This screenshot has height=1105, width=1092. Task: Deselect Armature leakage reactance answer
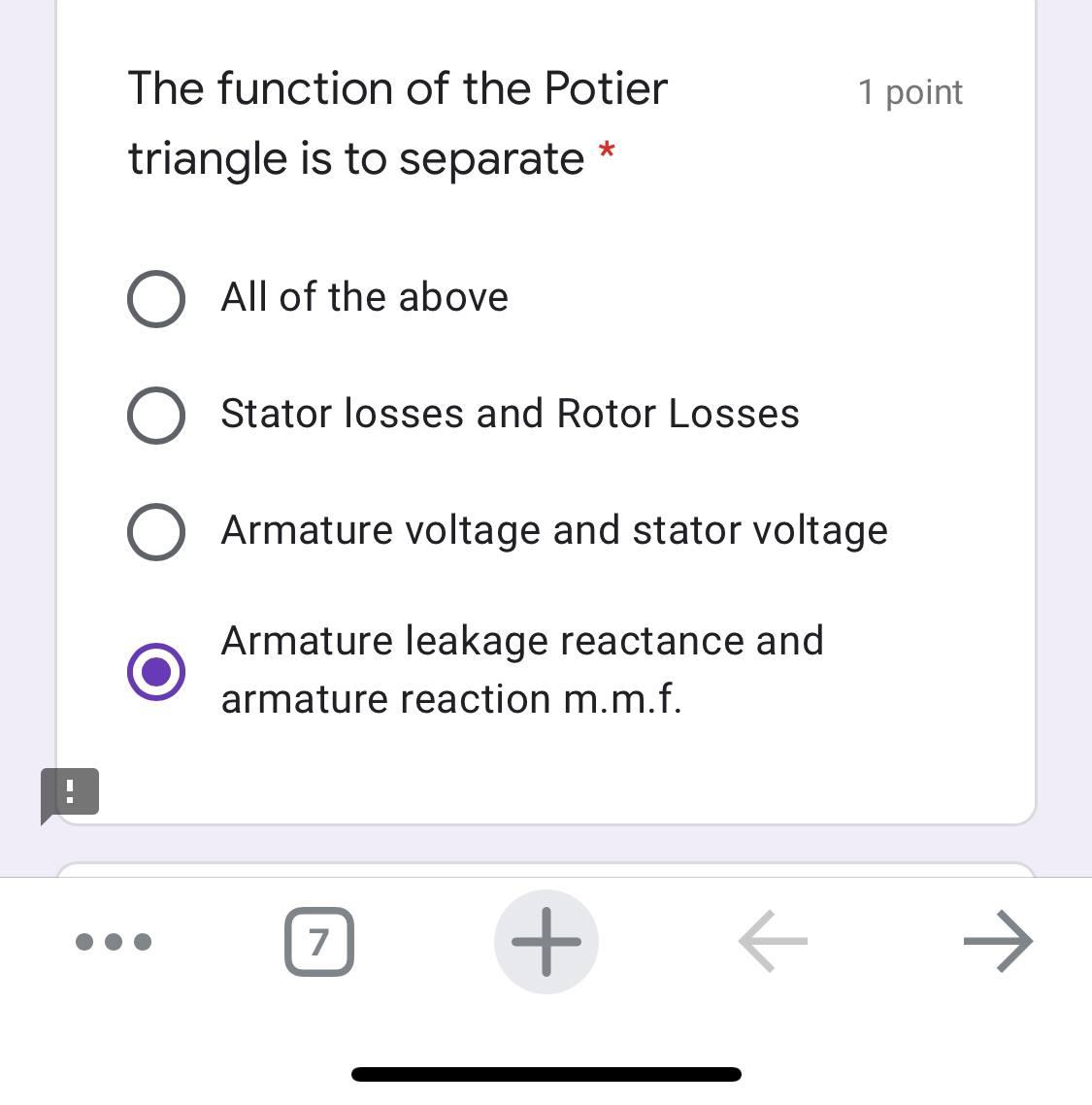[x=156, y=671]
